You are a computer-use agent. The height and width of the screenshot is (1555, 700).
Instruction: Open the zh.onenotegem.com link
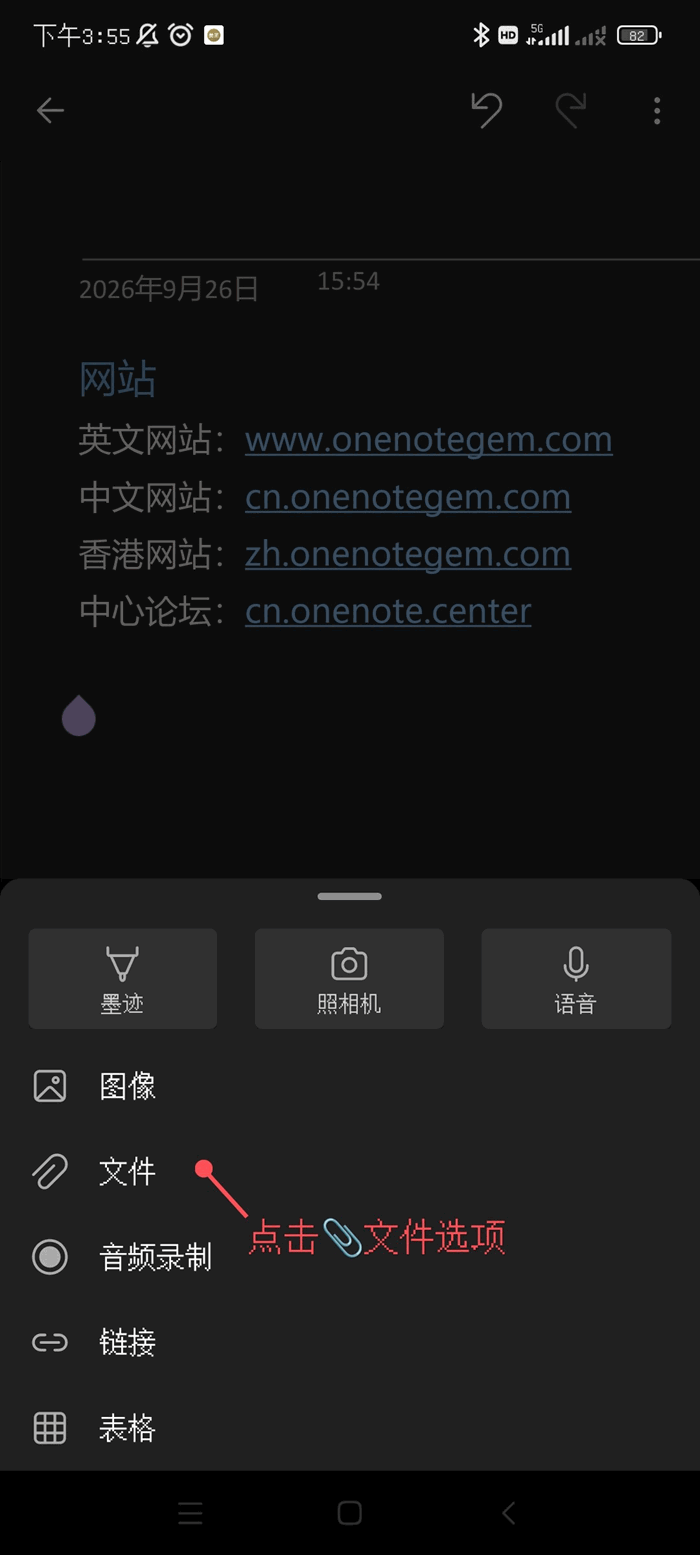[408, 554]
